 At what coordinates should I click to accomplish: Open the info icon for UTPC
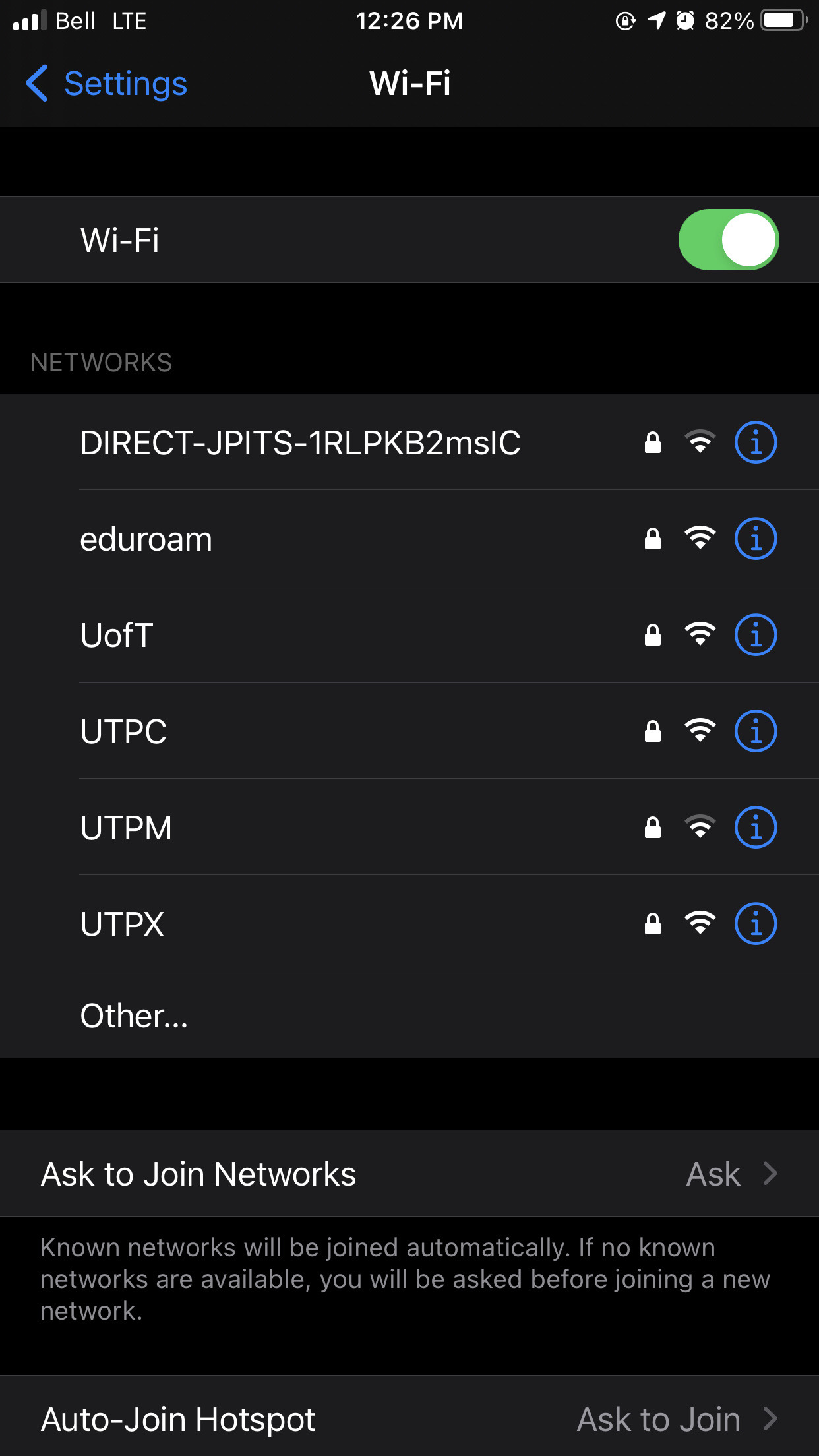[x=756, y=731]
